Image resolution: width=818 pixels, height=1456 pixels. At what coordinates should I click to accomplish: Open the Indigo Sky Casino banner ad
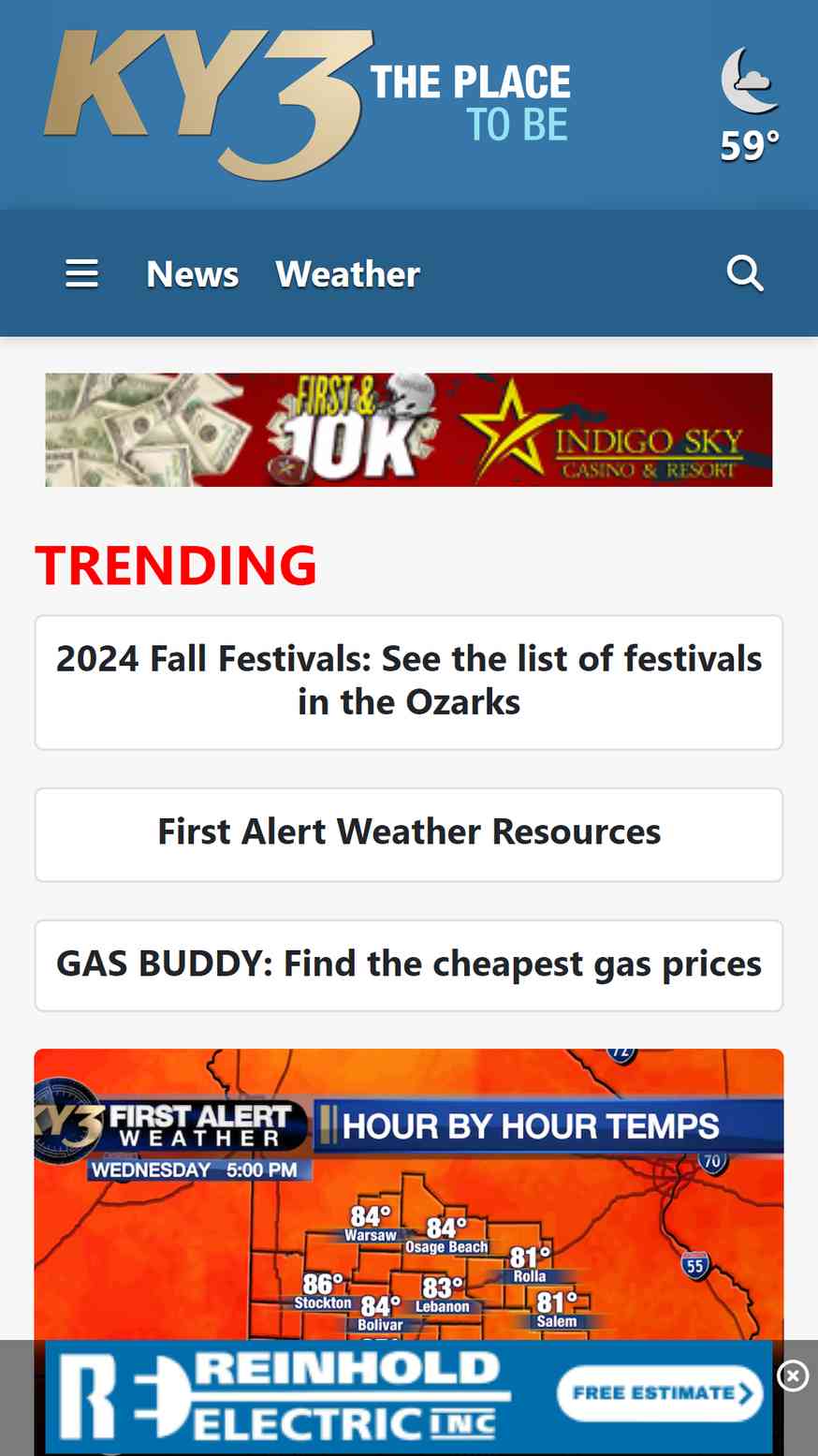click(x=409, y=430)
